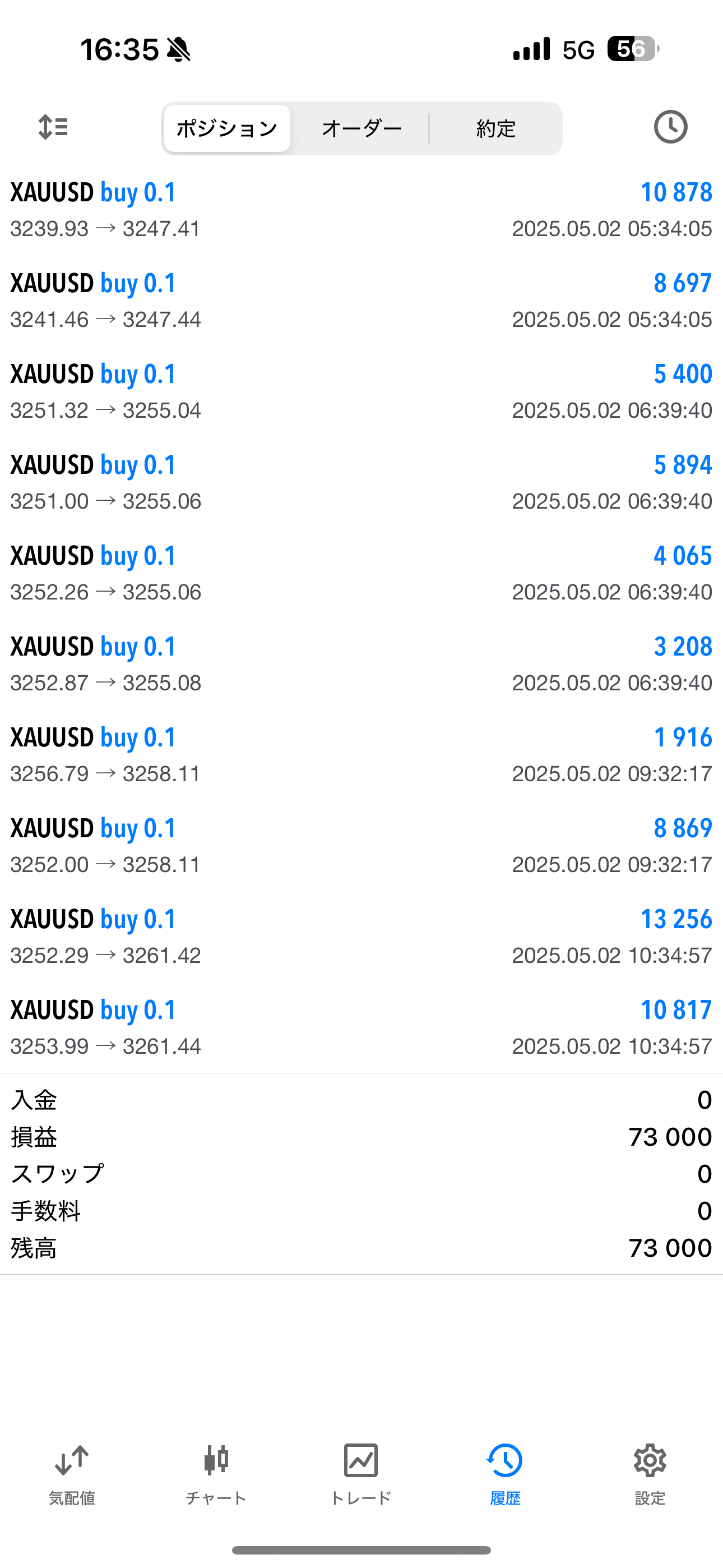723x1568 pixels.
Task: Open the sort options icon
Action: click(x=53, y=127)
